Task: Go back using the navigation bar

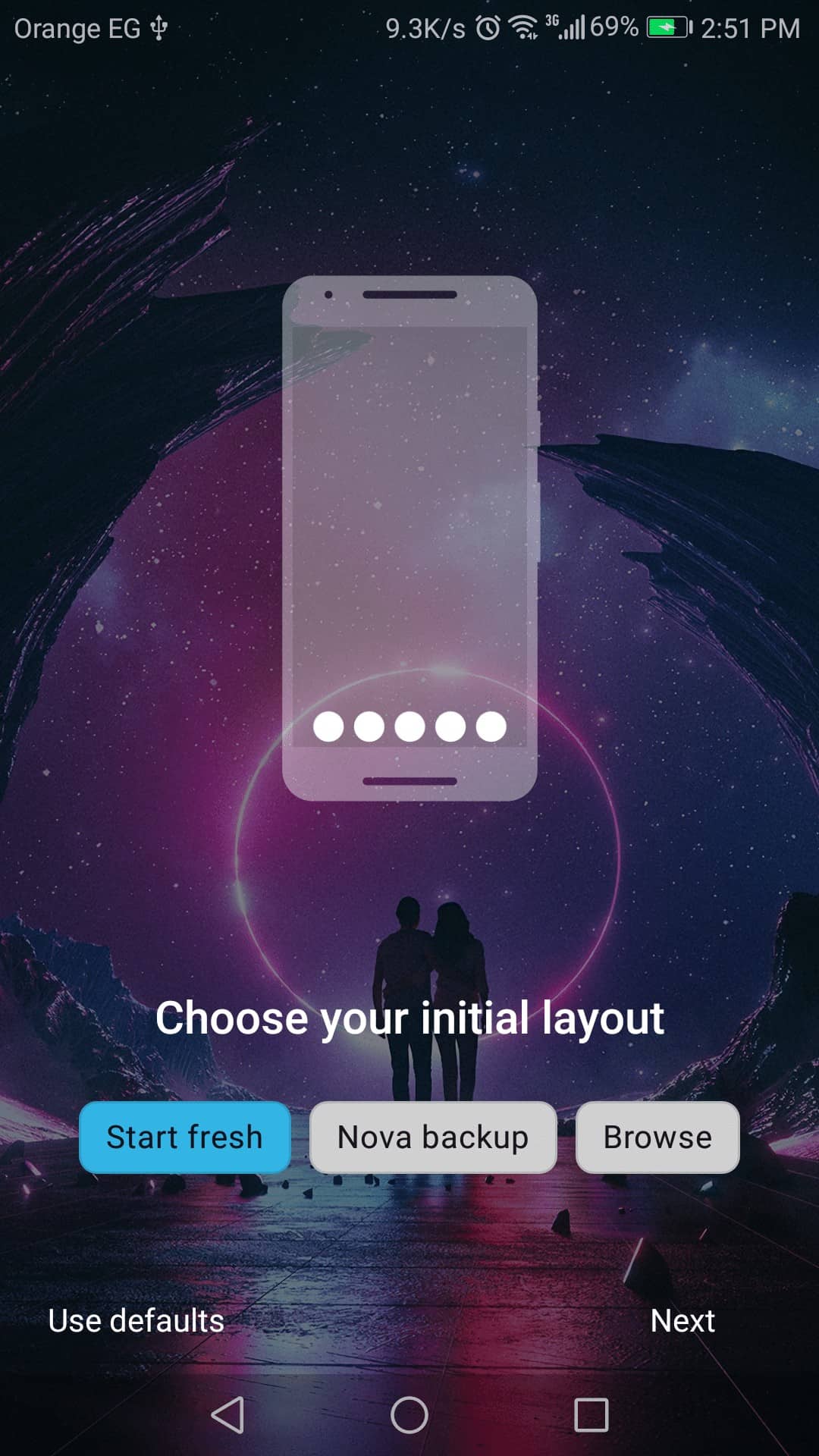Action: pos(227,1415)
